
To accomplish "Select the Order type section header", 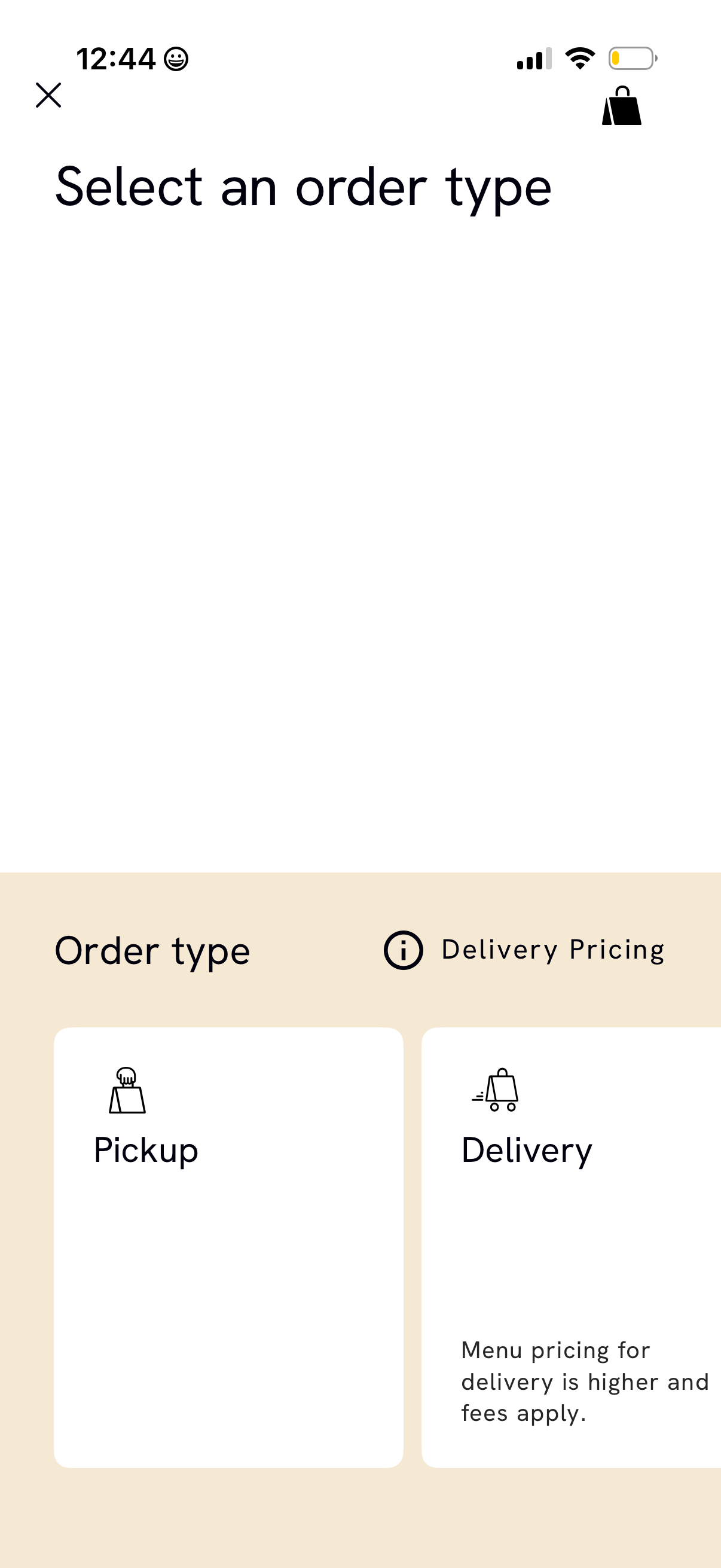I will click(151, 950).
